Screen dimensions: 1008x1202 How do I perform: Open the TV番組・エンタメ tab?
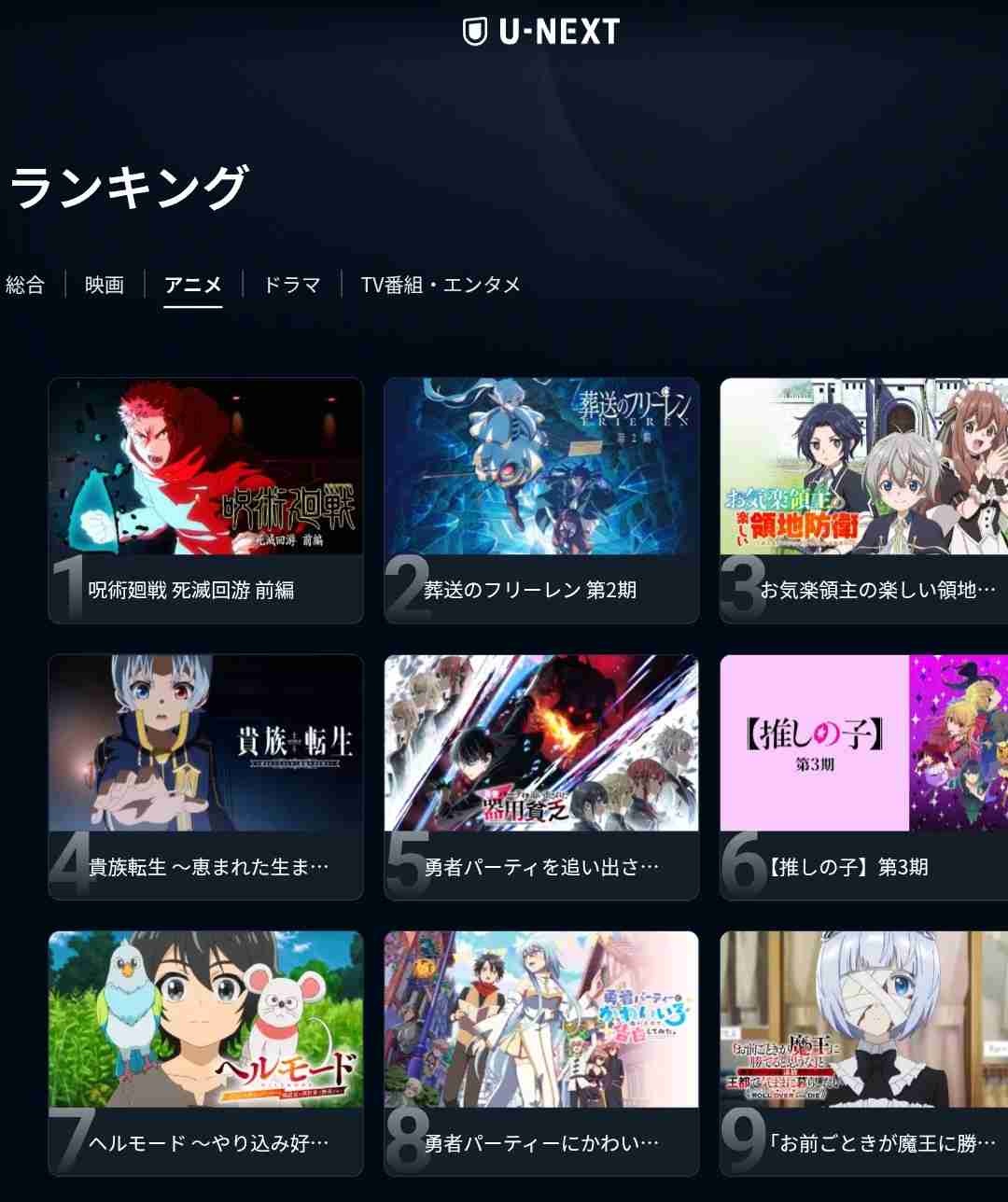click(x=441, y=285)
